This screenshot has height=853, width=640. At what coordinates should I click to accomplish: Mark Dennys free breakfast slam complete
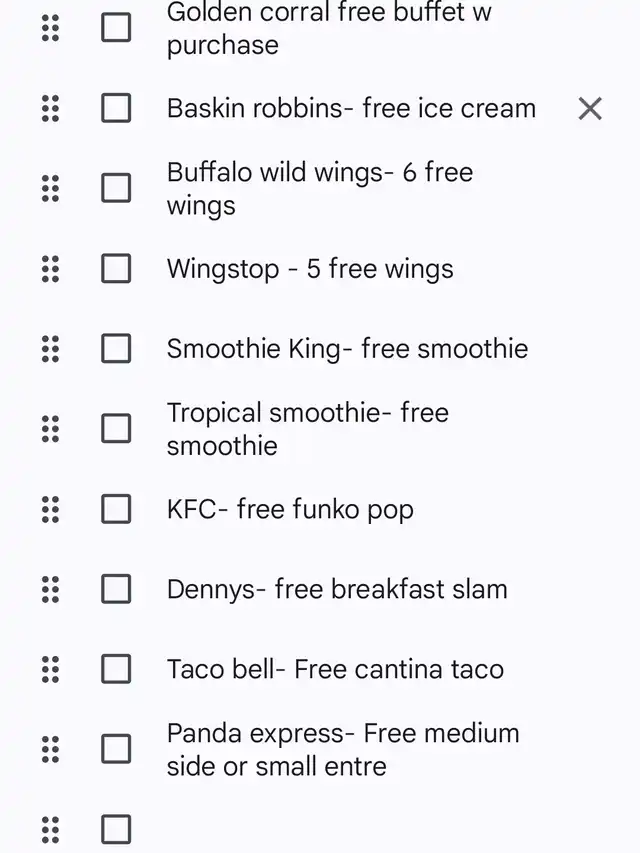pyautogui.click(x=116, y=589)
